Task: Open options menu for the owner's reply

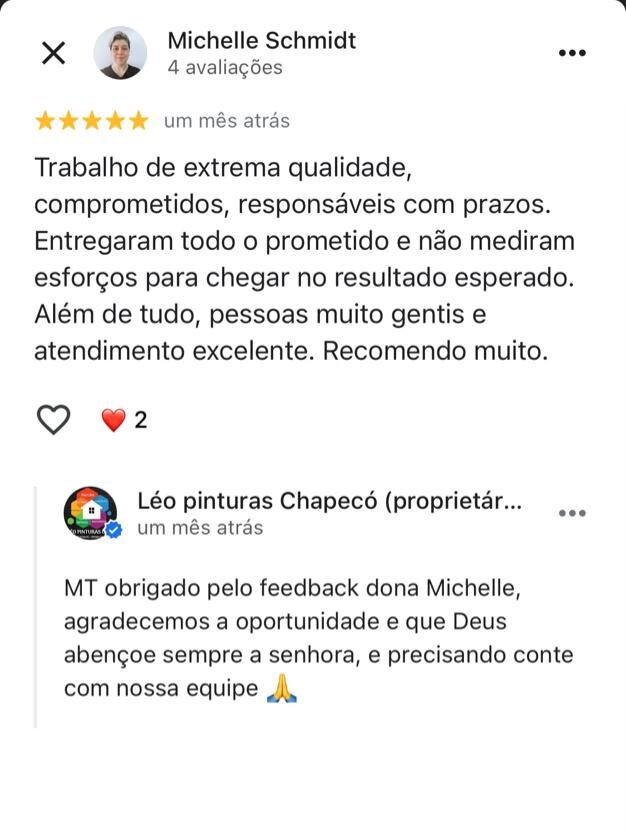Action: 571,513
